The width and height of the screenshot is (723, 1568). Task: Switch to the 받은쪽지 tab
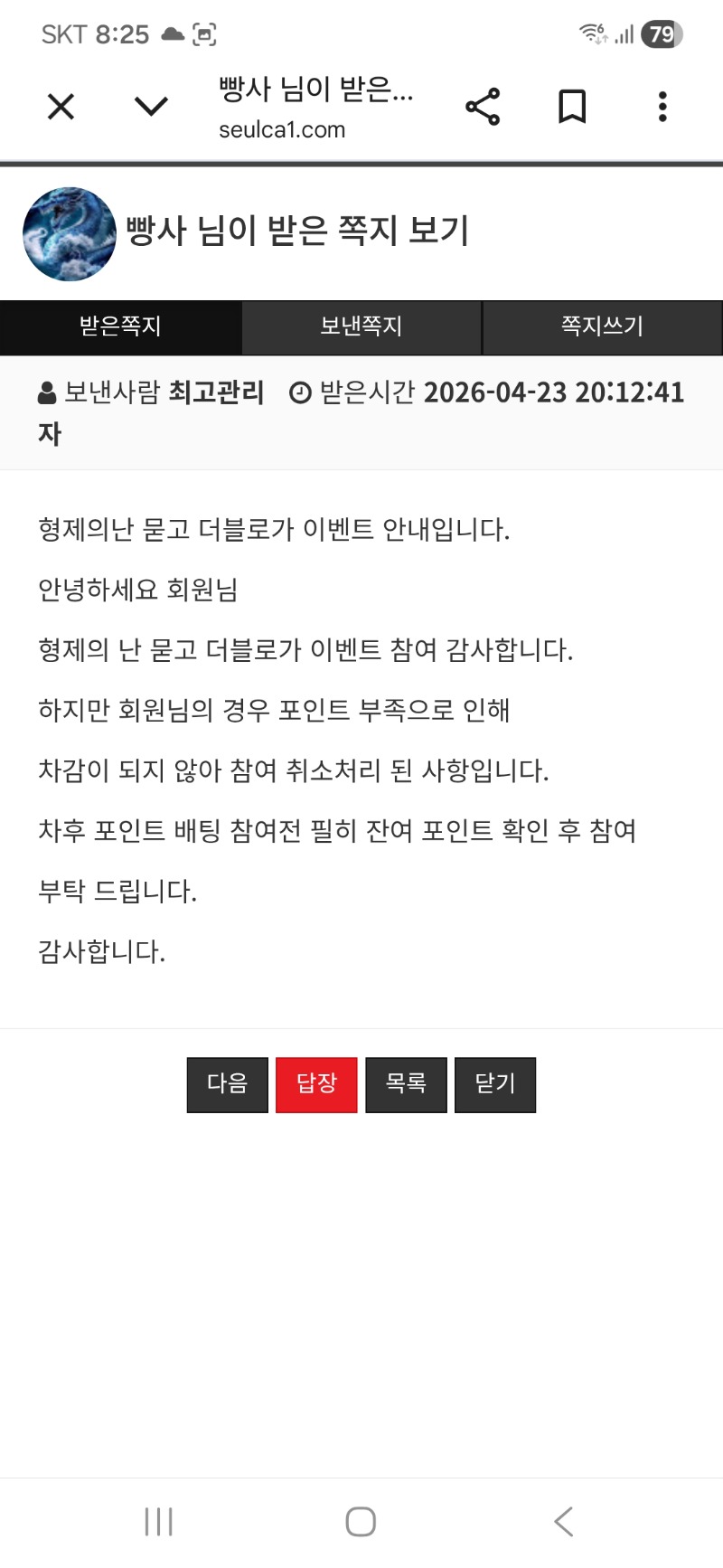tap(120, 326)
